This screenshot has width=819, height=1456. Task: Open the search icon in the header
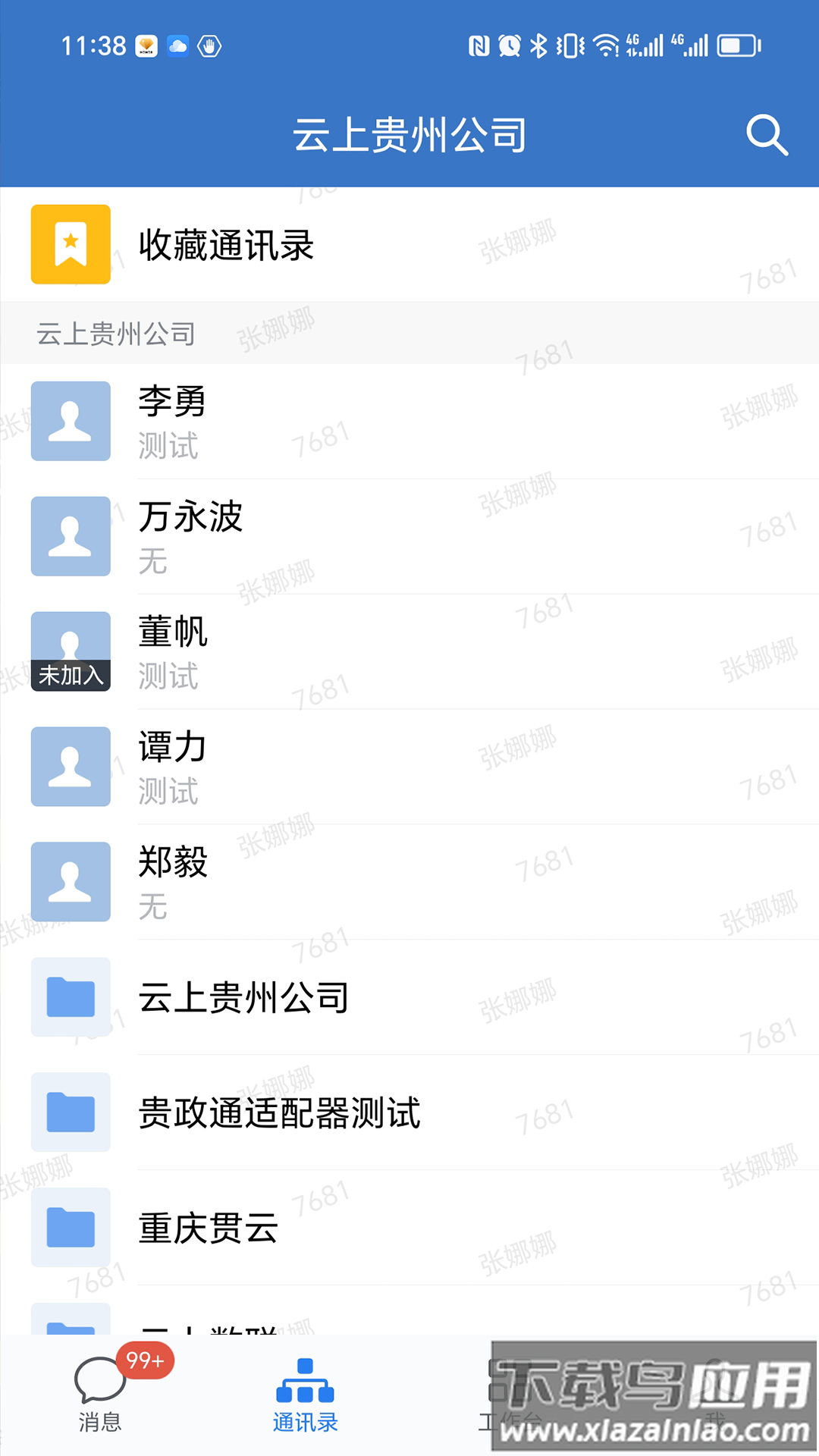pyautogui.click(x=767, y=136)
